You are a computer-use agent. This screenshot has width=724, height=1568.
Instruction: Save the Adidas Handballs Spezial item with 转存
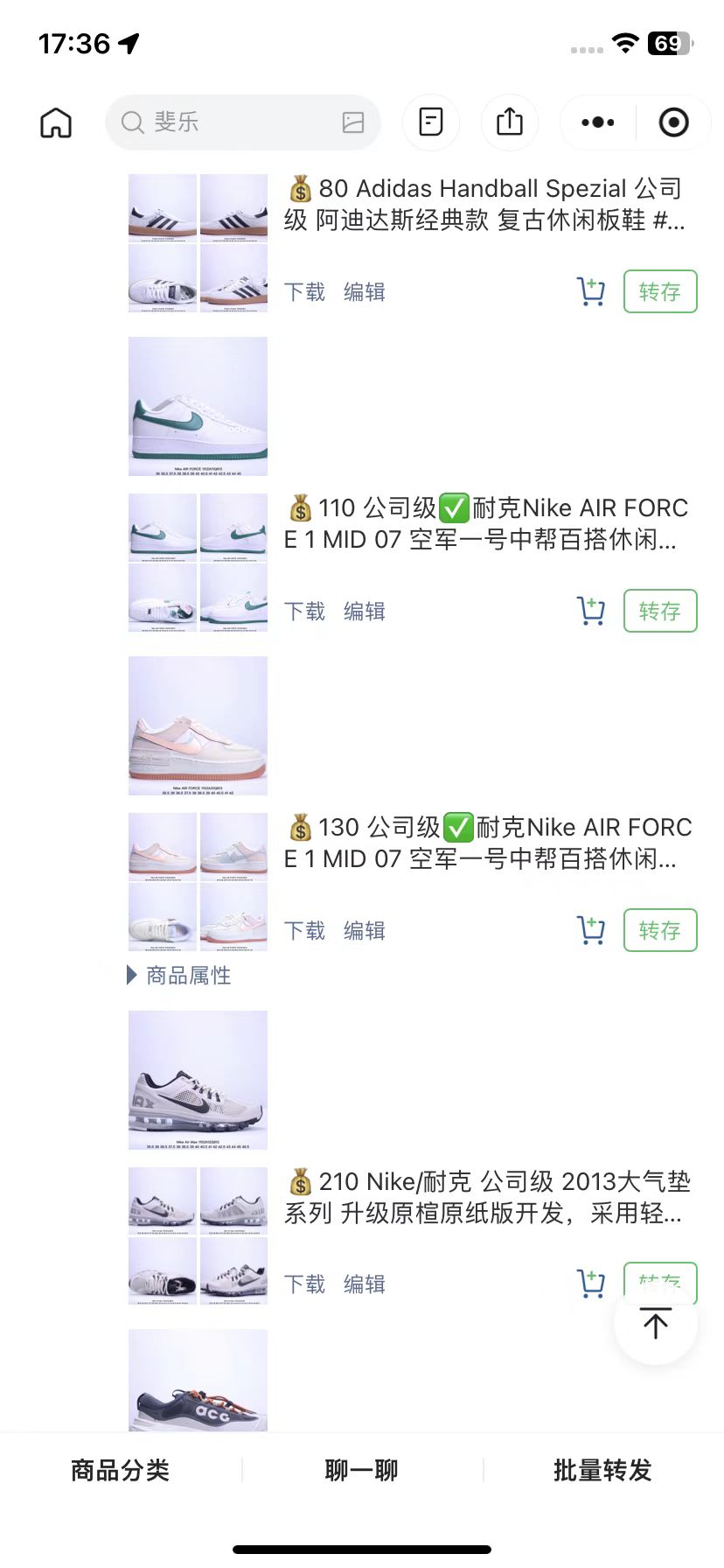pyautogui.click(x=660, y=291)
